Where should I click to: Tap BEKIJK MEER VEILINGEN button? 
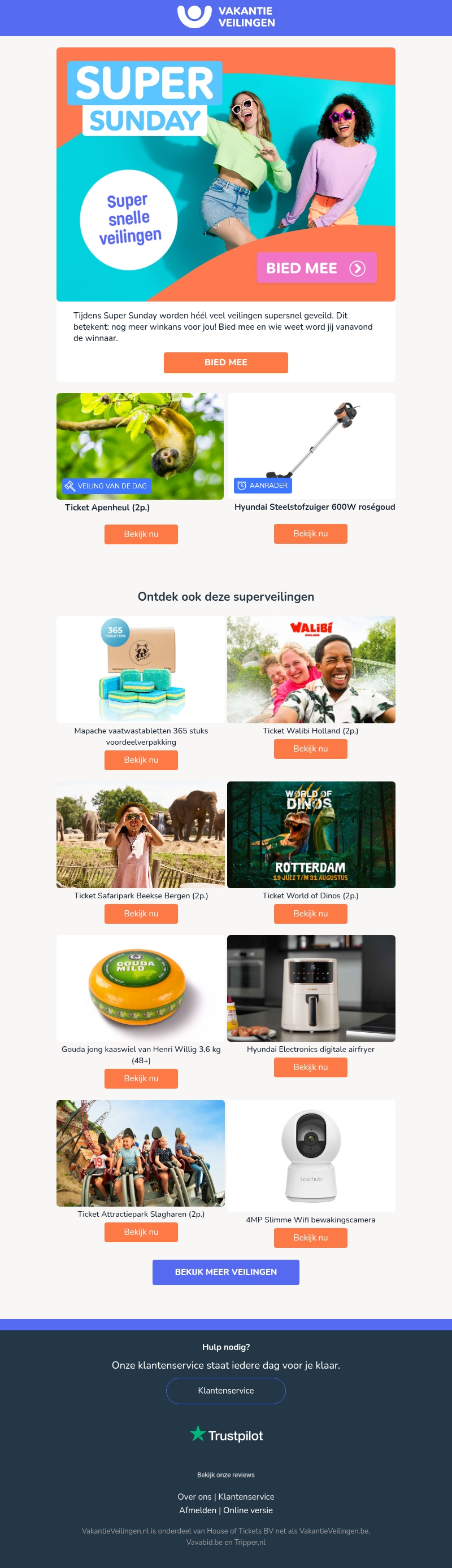(x=225, y=1272)
